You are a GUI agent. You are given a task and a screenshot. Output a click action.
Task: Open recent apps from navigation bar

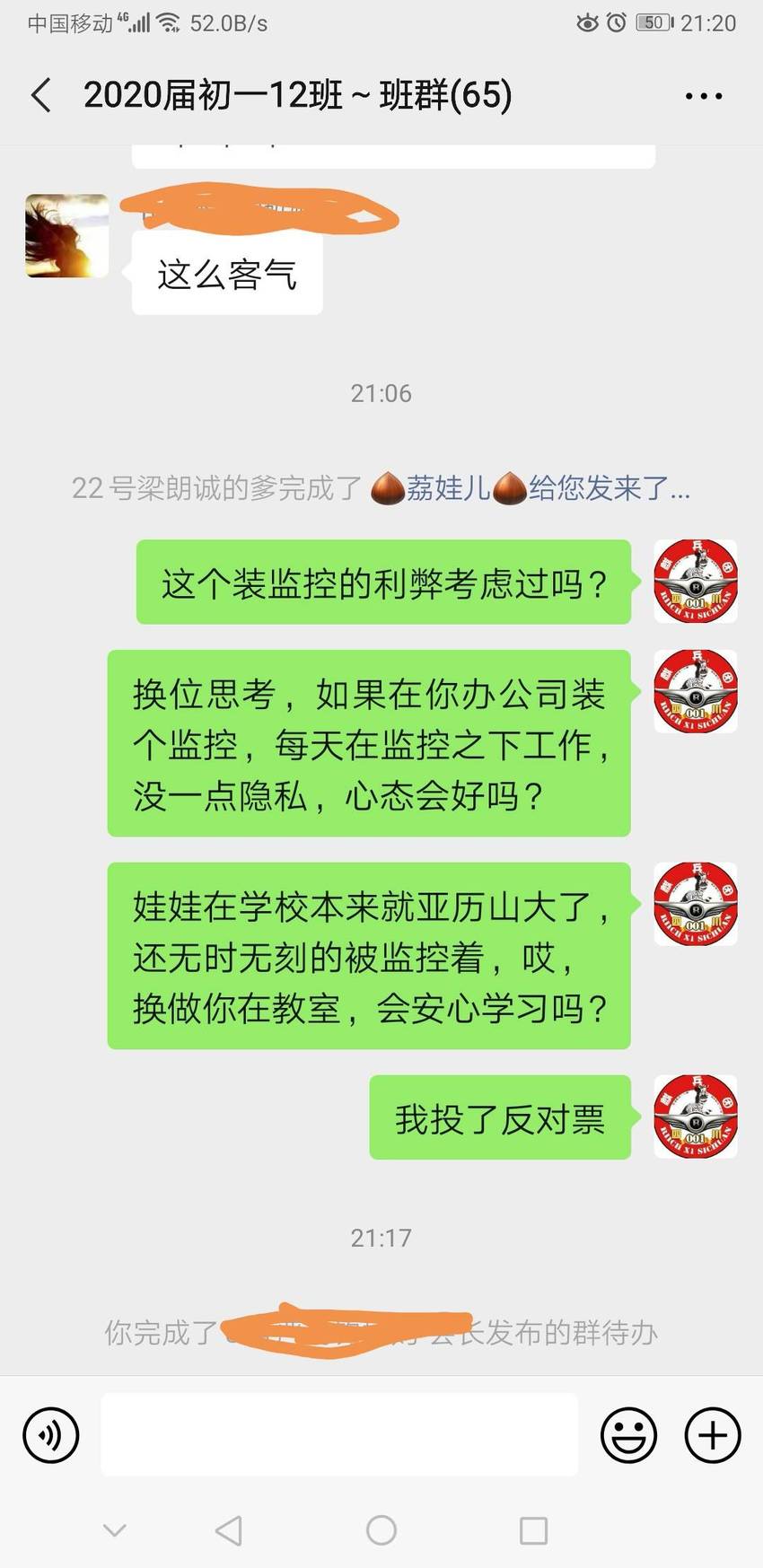click(x=533, y=1530)
